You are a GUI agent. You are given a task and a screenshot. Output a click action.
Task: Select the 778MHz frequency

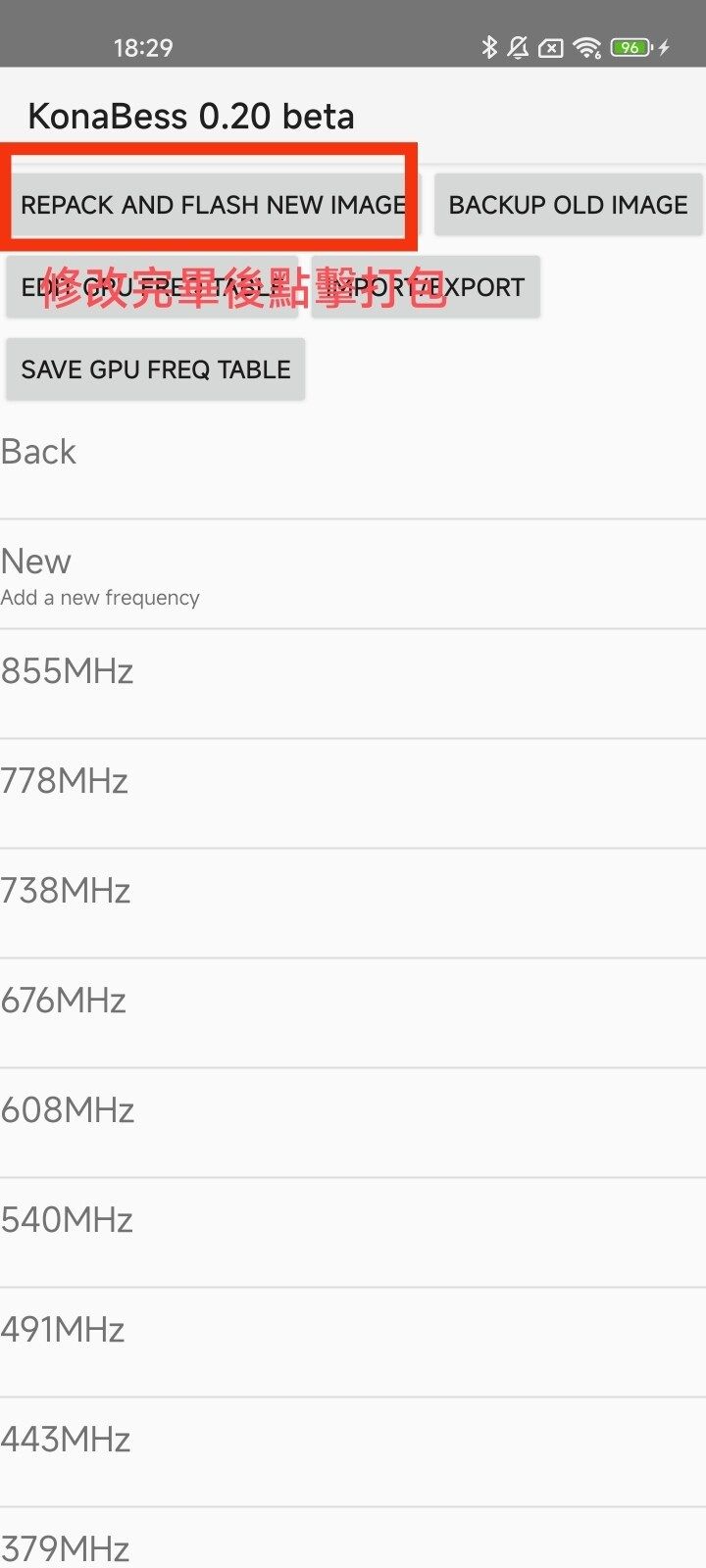tap(353, 782)
